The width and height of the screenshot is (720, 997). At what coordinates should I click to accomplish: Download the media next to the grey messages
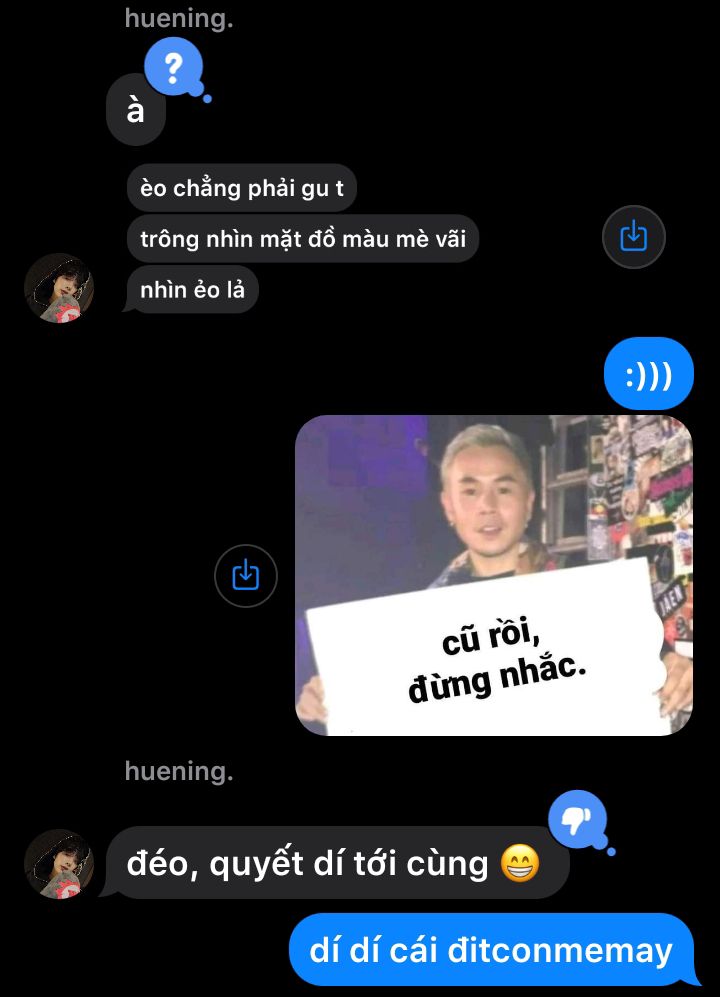coord(634,237)
